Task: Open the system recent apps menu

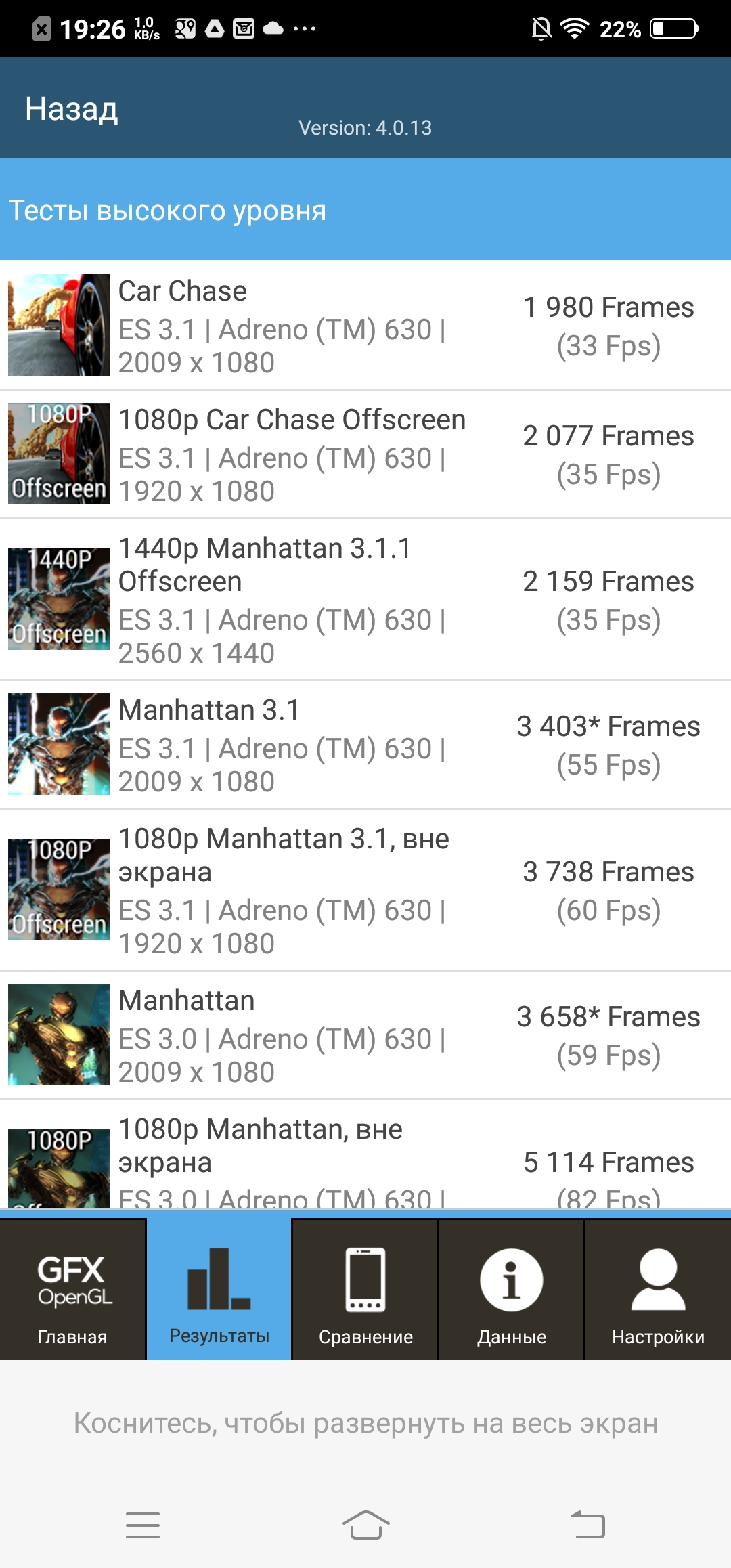Action: [143, 1525]
